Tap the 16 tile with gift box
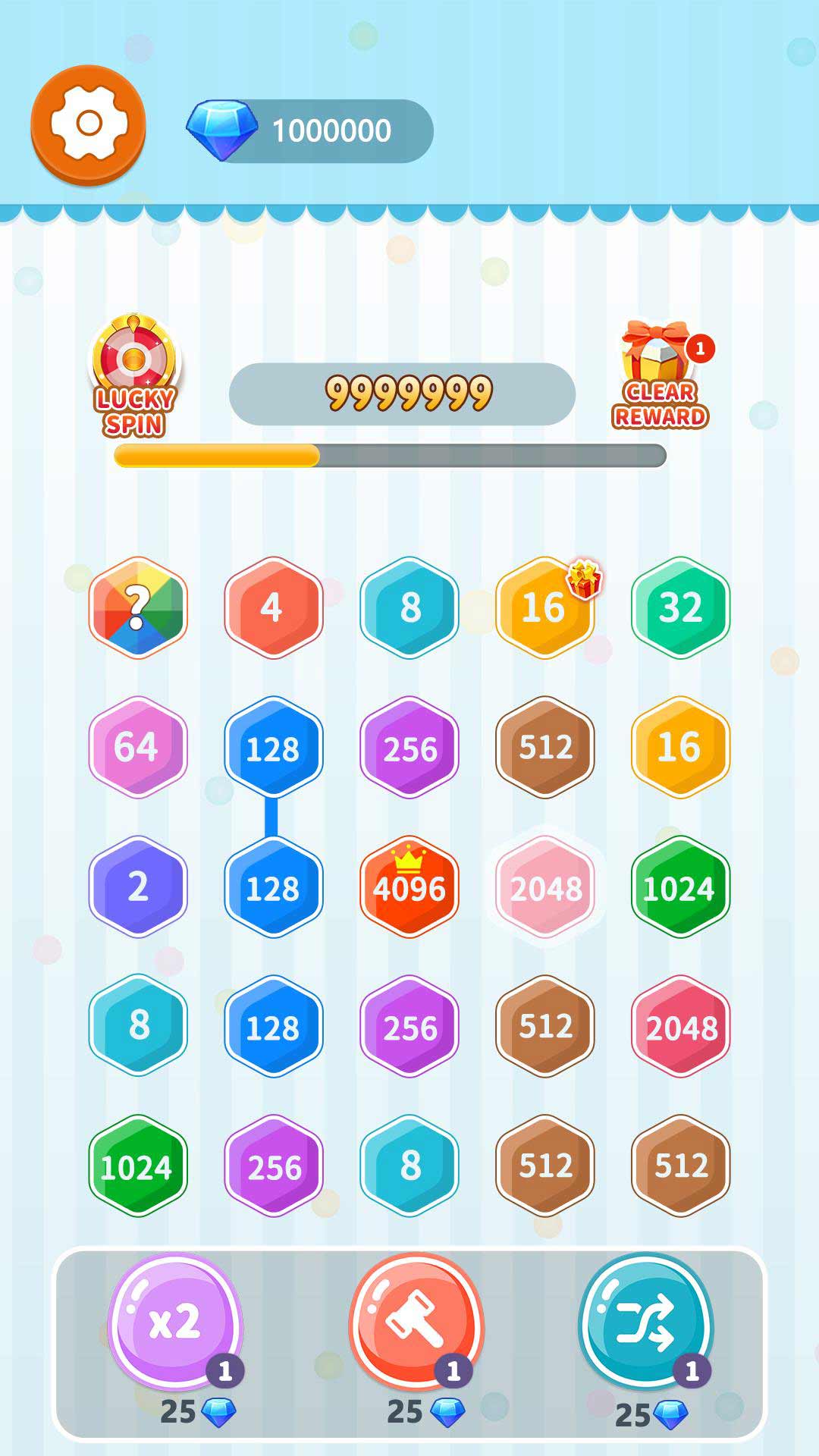 pyautogui.click(x=544, y=607)
